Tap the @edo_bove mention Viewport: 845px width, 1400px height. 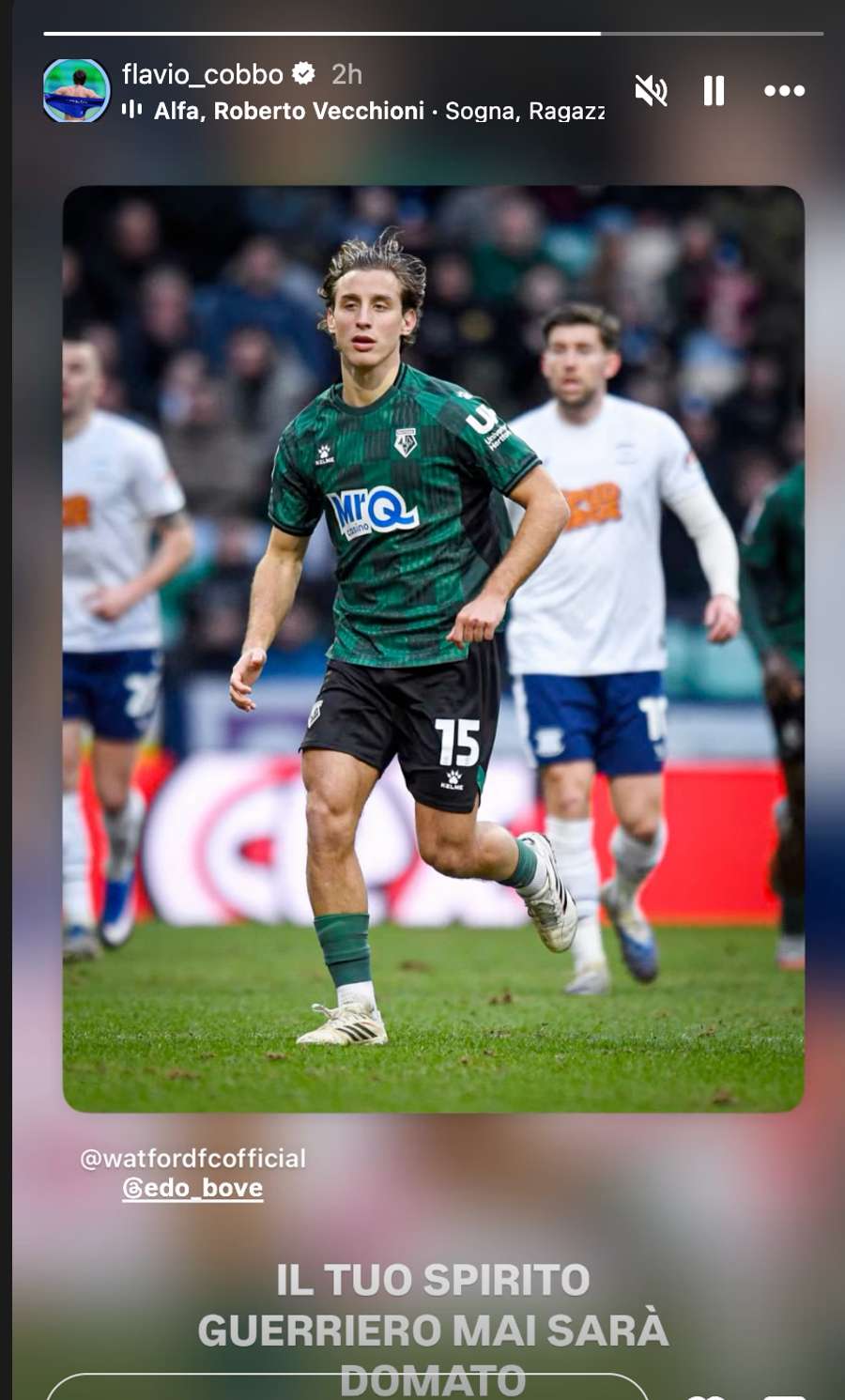click(192, 1188)
